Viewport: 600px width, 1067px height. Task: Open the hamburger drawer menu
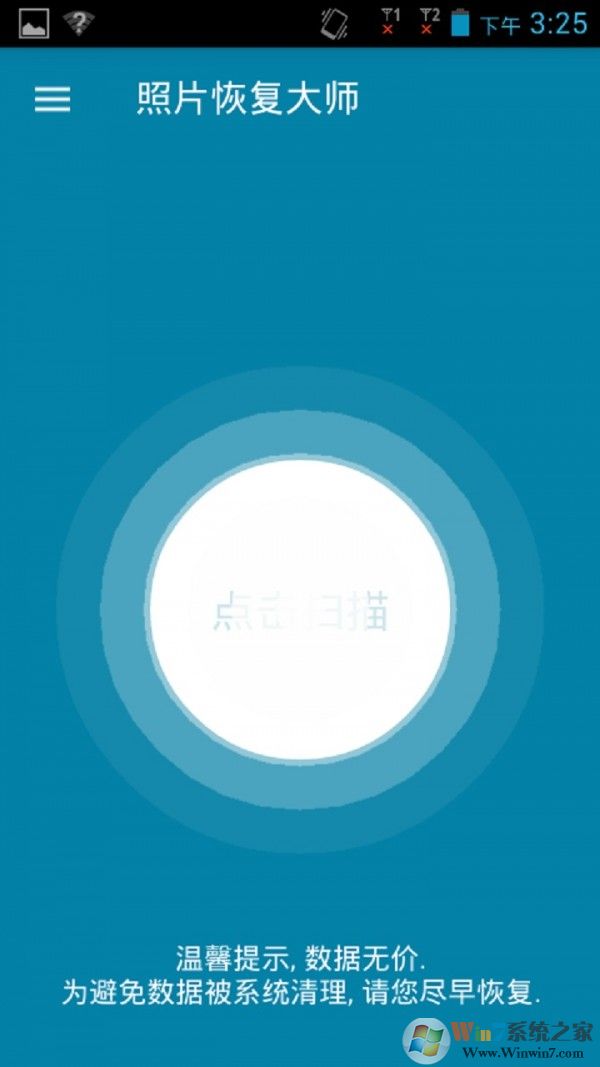pyautogui.click(x=52, y=98)
